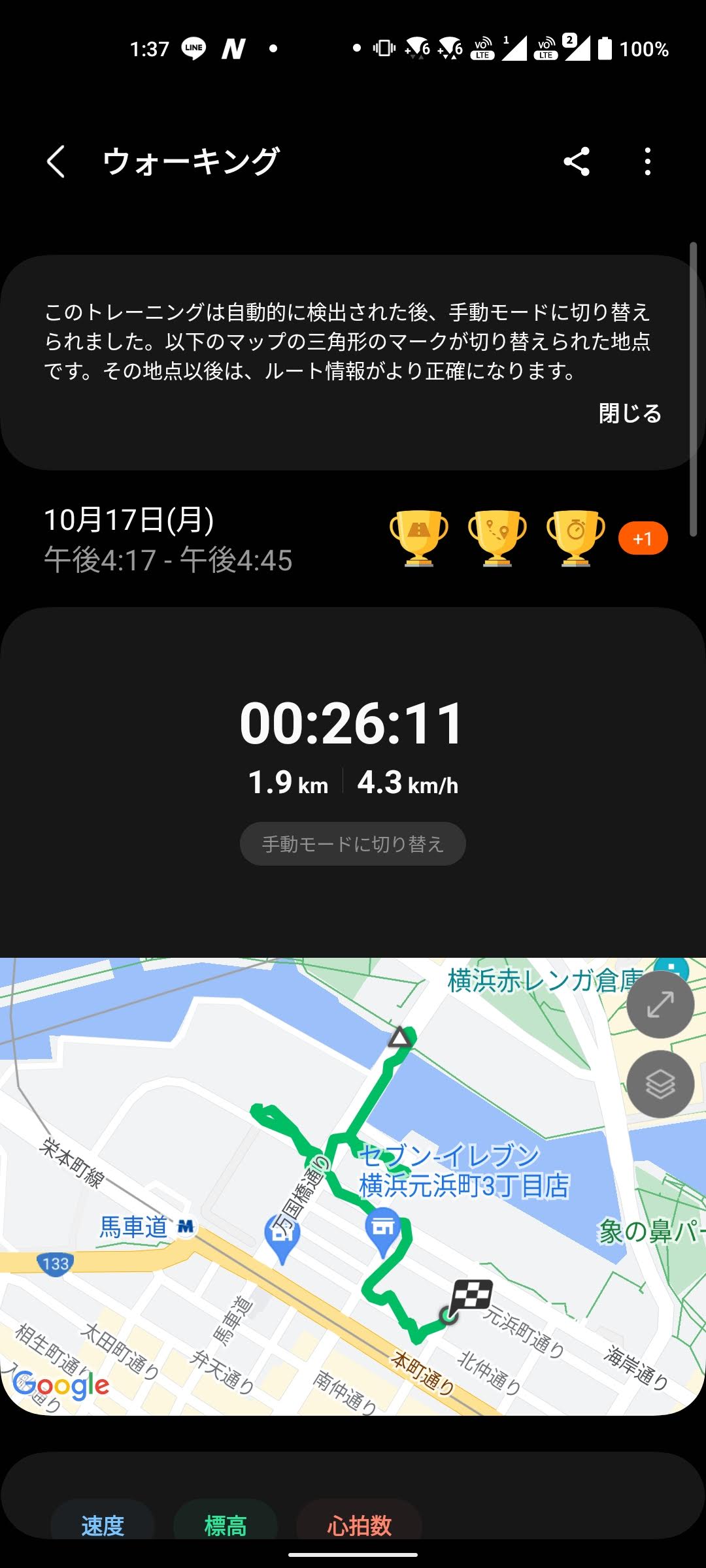Open the road trophy award
The width and height of the screenshot is (706, 1568).
tap(418, 538)
